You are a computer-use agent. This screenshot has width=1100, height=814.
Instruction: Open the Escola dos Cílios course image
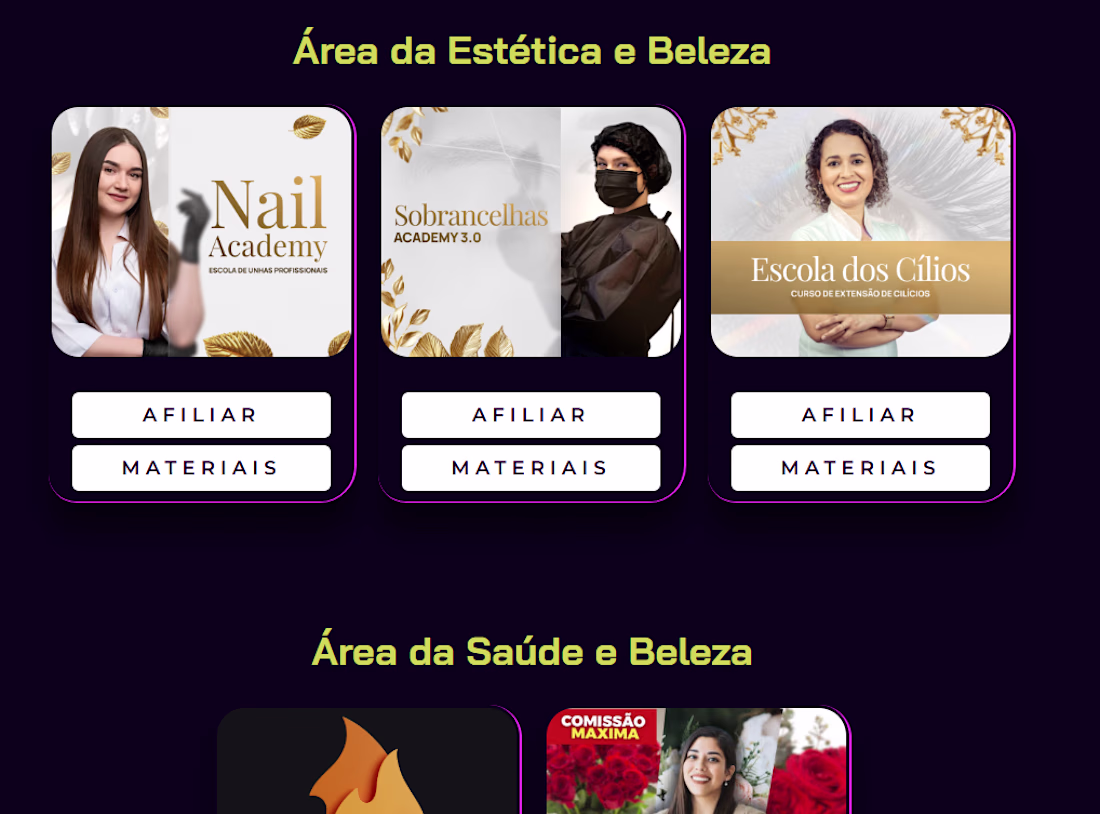click(x=860, y=232)
